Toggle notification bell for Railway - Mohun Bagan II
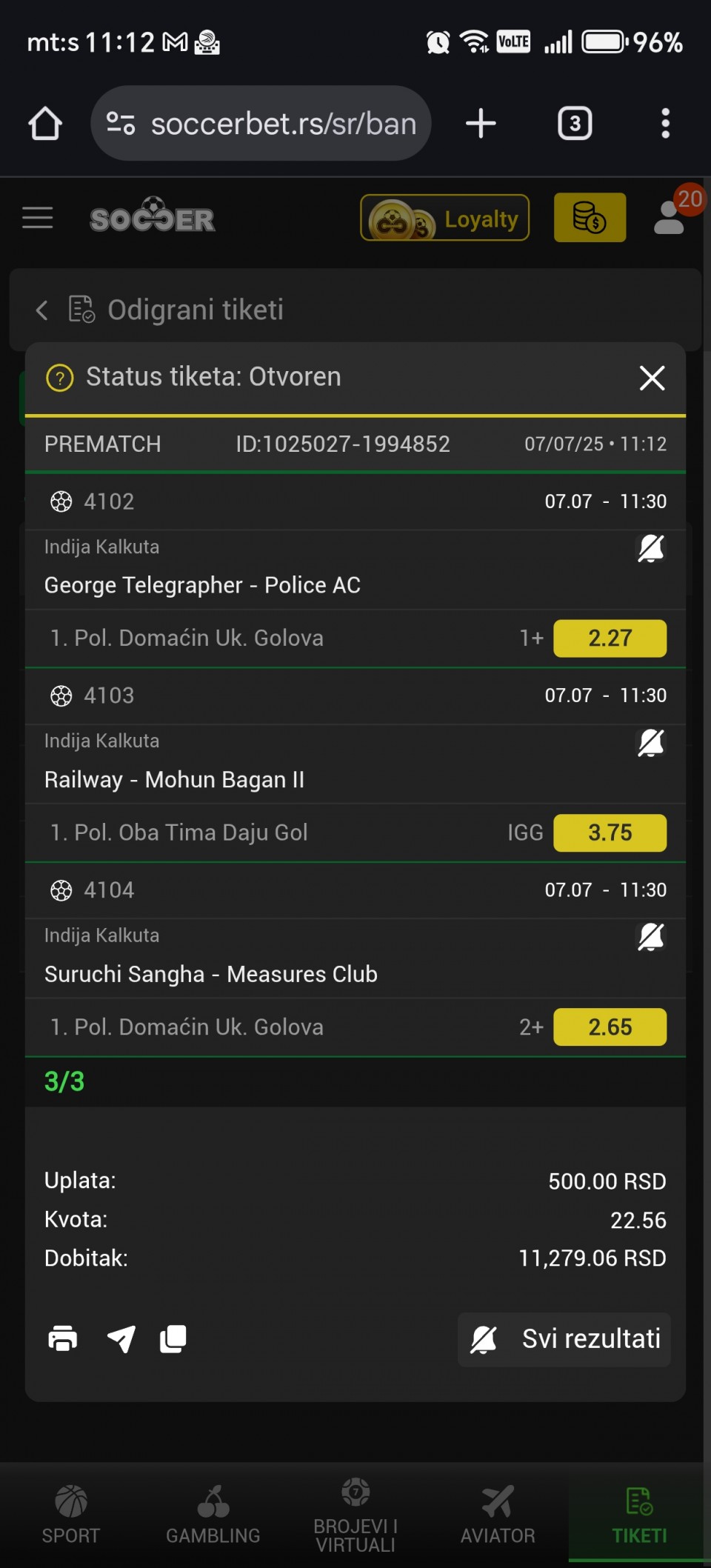Screen dimensions: 711x1568 coord(651,743)
